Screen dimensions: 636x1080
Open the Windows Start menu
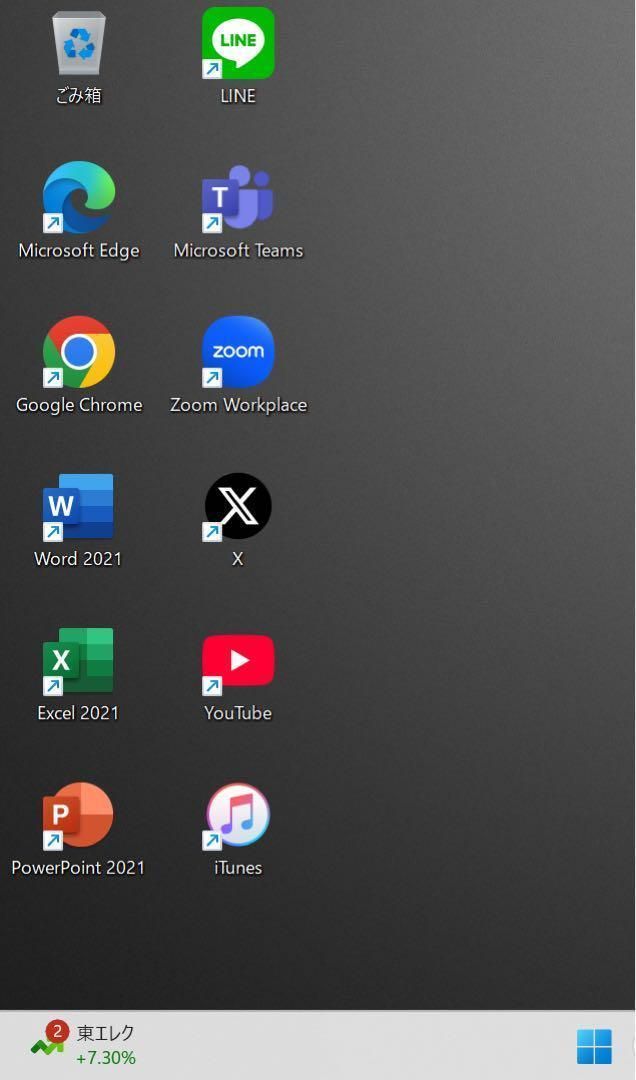(x=594, y=1046)
